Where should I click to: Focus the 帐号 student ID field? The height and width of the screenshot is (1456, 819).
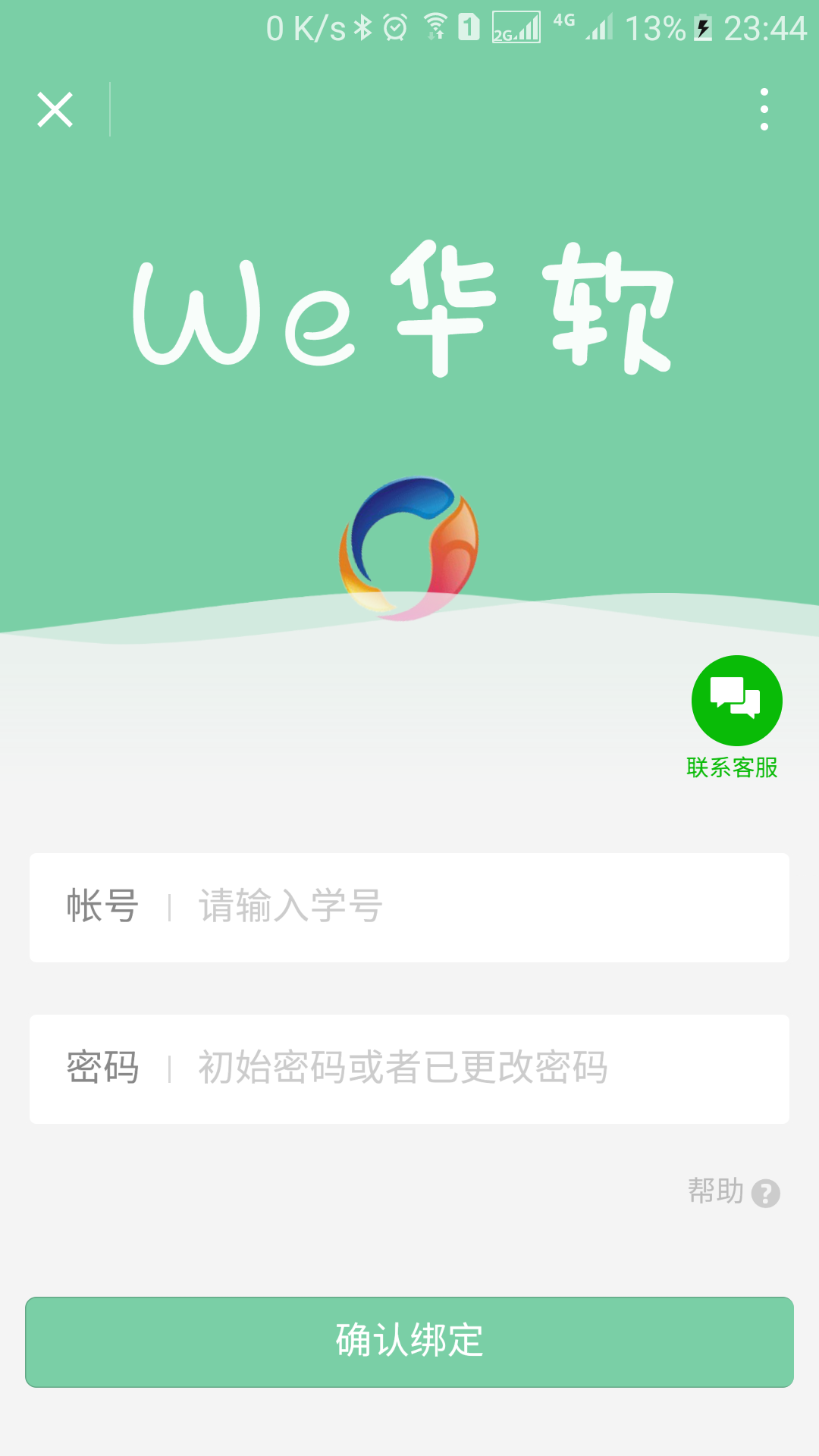pyautogui.click(x=485, y=907)
